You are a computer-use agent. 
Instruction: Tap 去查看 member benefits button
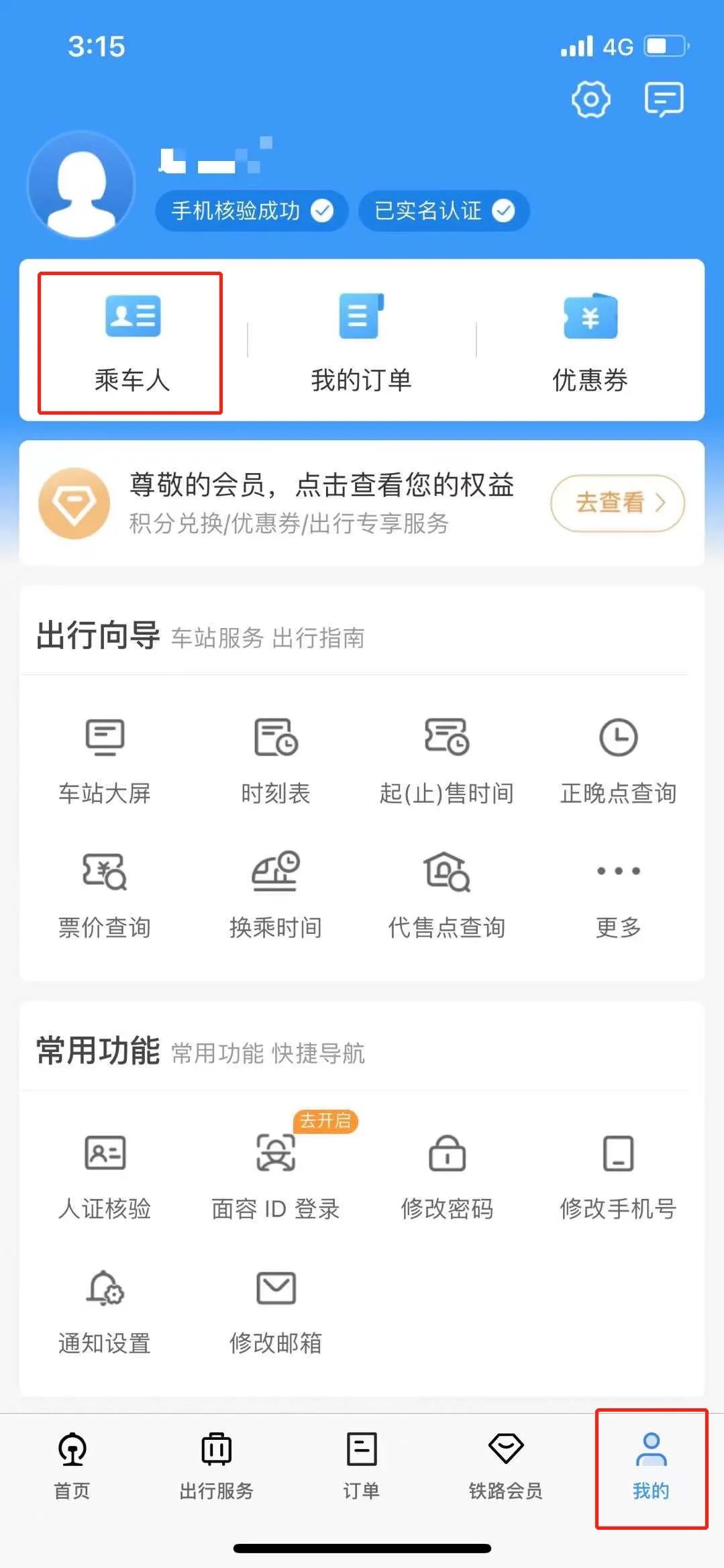(x=617, y=503)
